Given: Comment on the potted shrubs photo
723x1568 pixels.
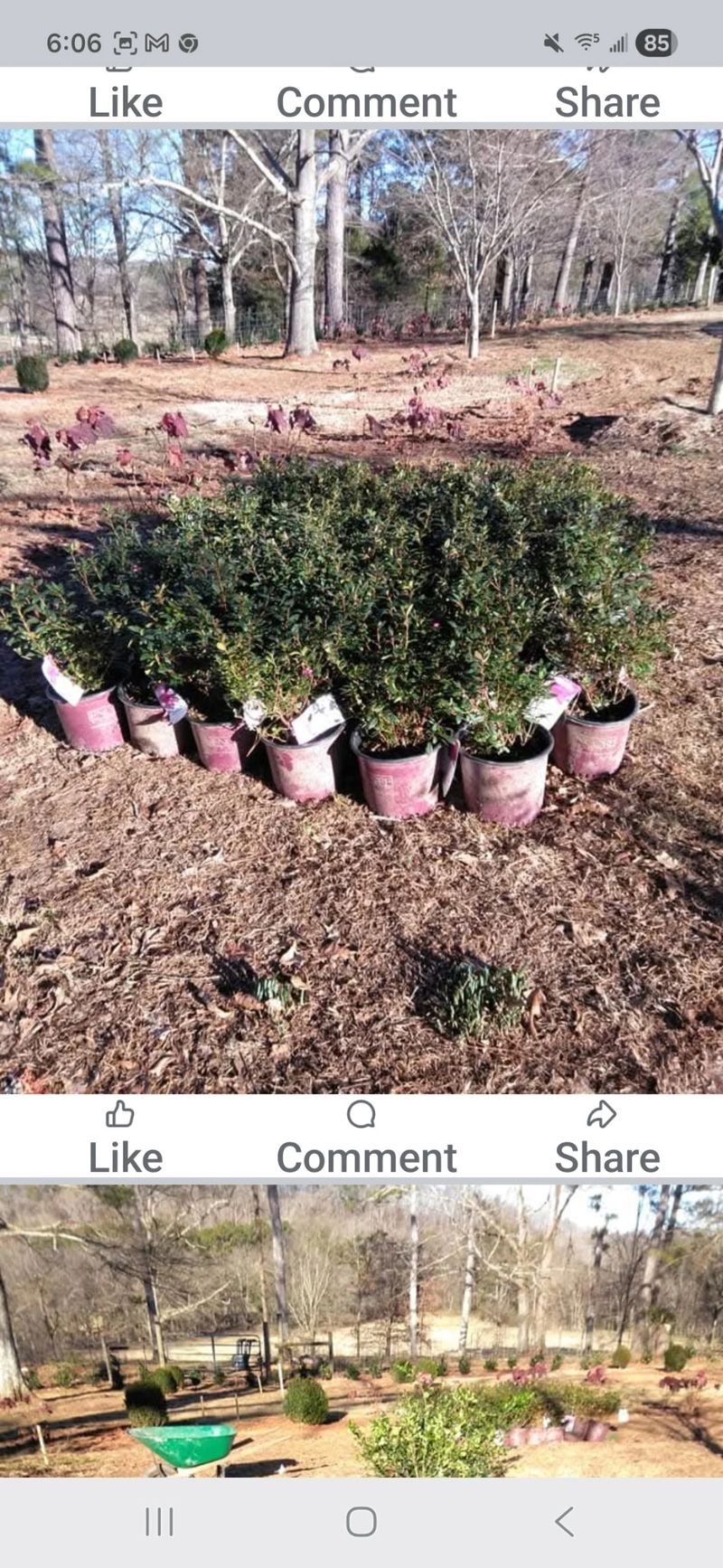Looking at the screenshot, I should pyautogui.click(x=365, y=1138).
